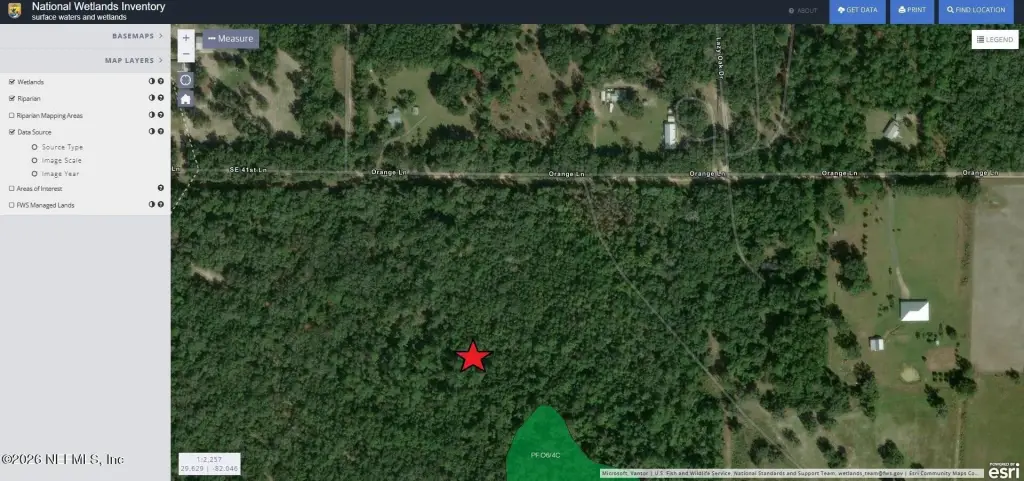Enable the FWS Managed Lands layer
Viewport: 1024px width, 481px height.
12,205
